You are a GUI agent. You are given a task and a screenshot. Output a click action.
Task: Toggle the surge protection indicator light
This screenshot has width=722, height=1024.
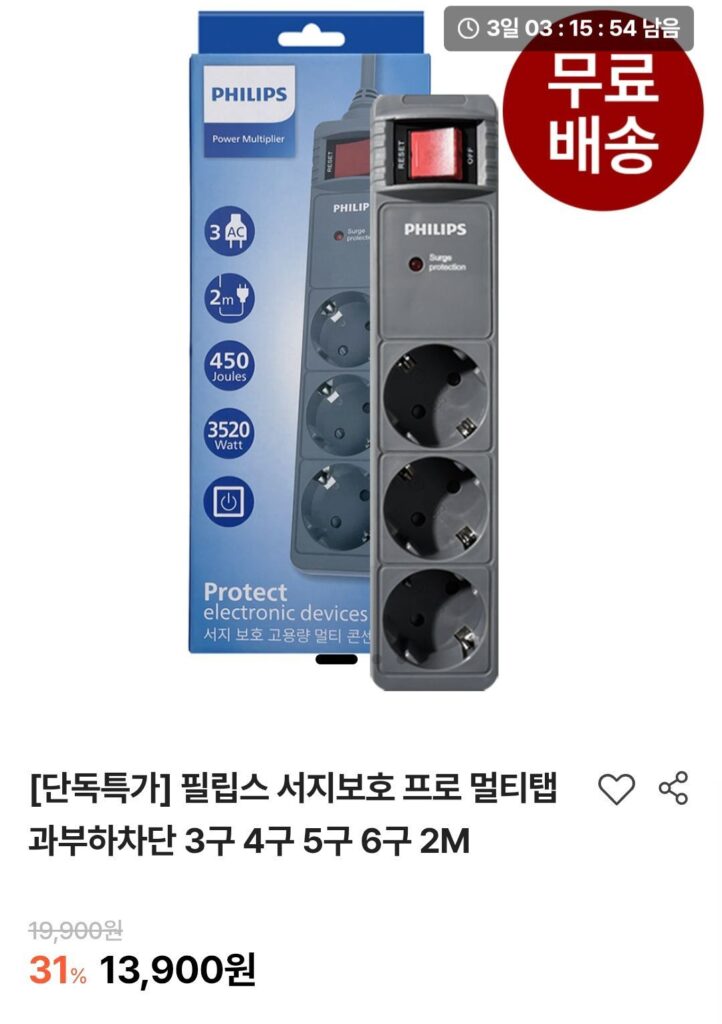point(418,263)
